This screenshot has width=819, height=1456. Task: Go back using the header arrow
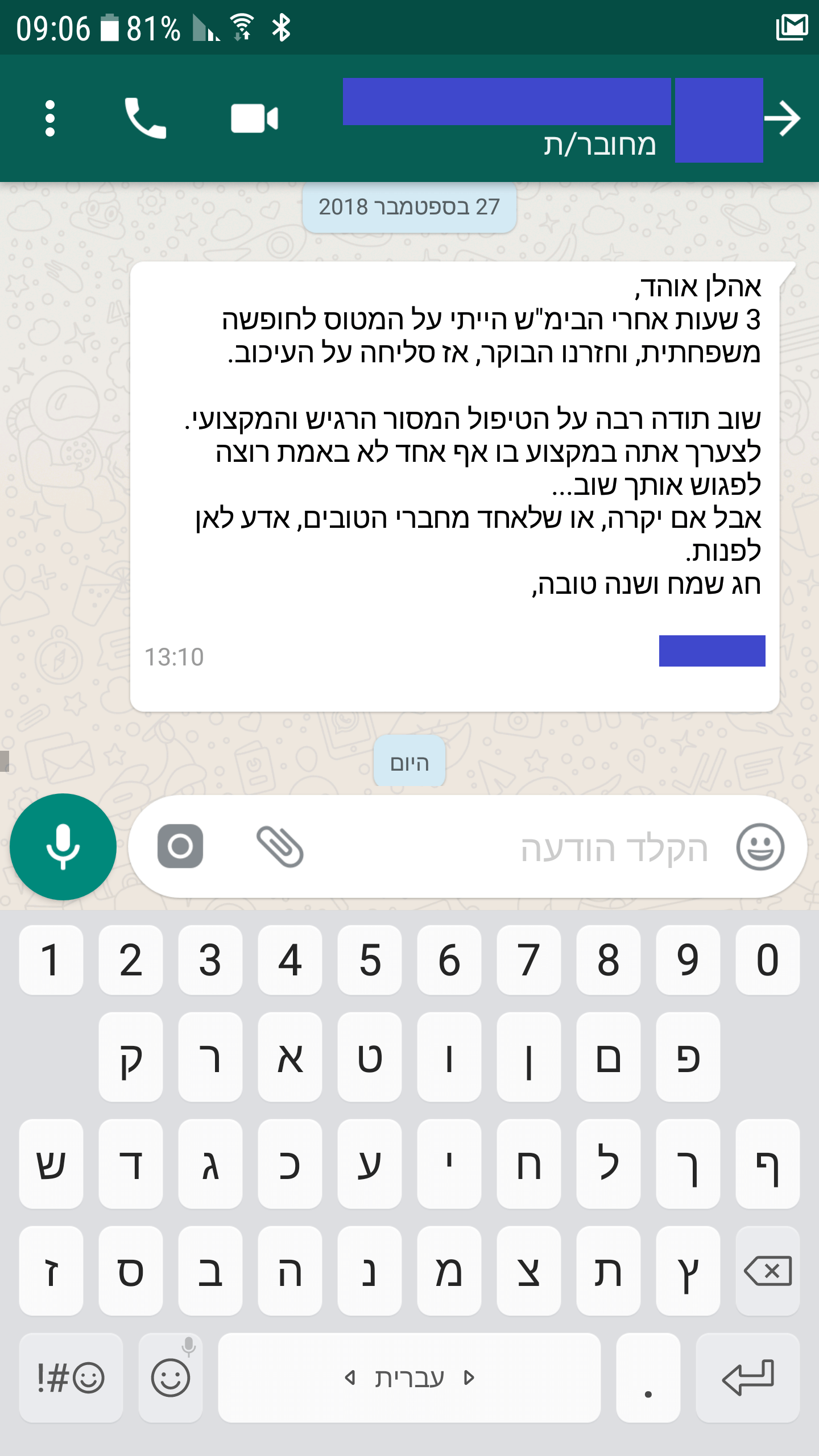pos(783,118)
